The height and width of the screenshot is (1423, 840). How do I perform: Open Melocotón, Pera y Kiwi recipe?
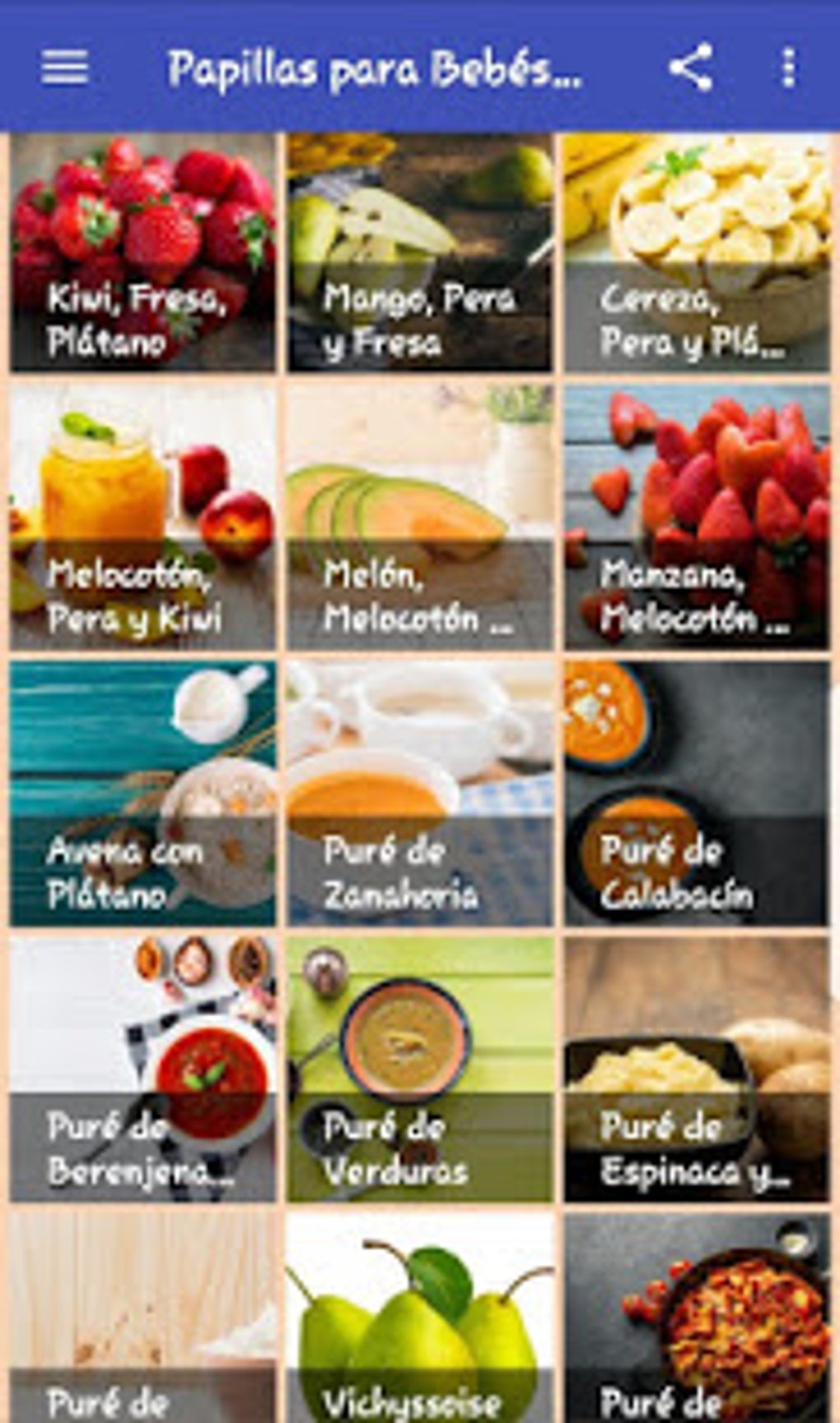coord(142,517)
